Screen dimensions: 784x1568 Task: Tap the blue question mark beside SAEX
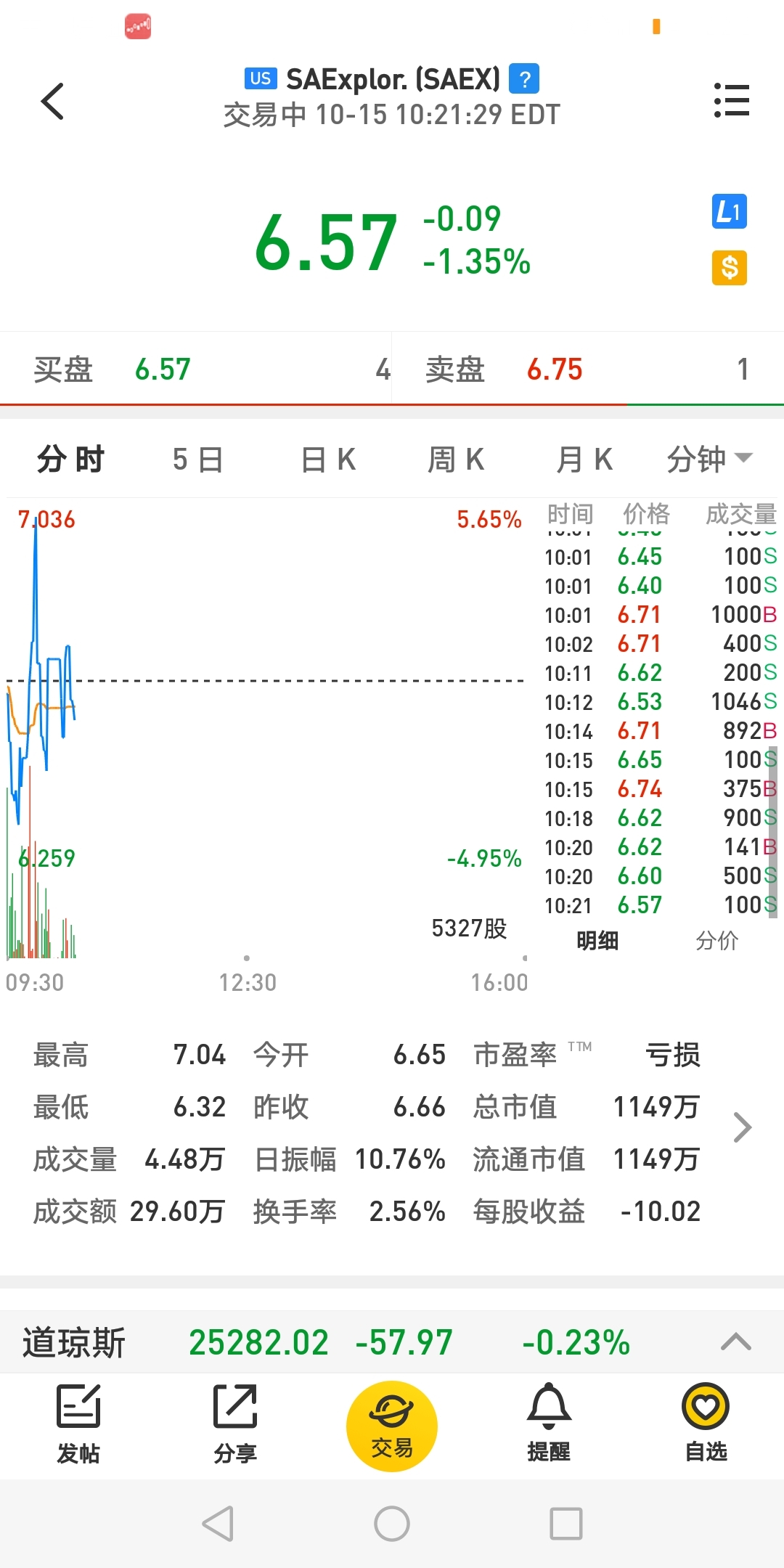click(x=524, y=79)
